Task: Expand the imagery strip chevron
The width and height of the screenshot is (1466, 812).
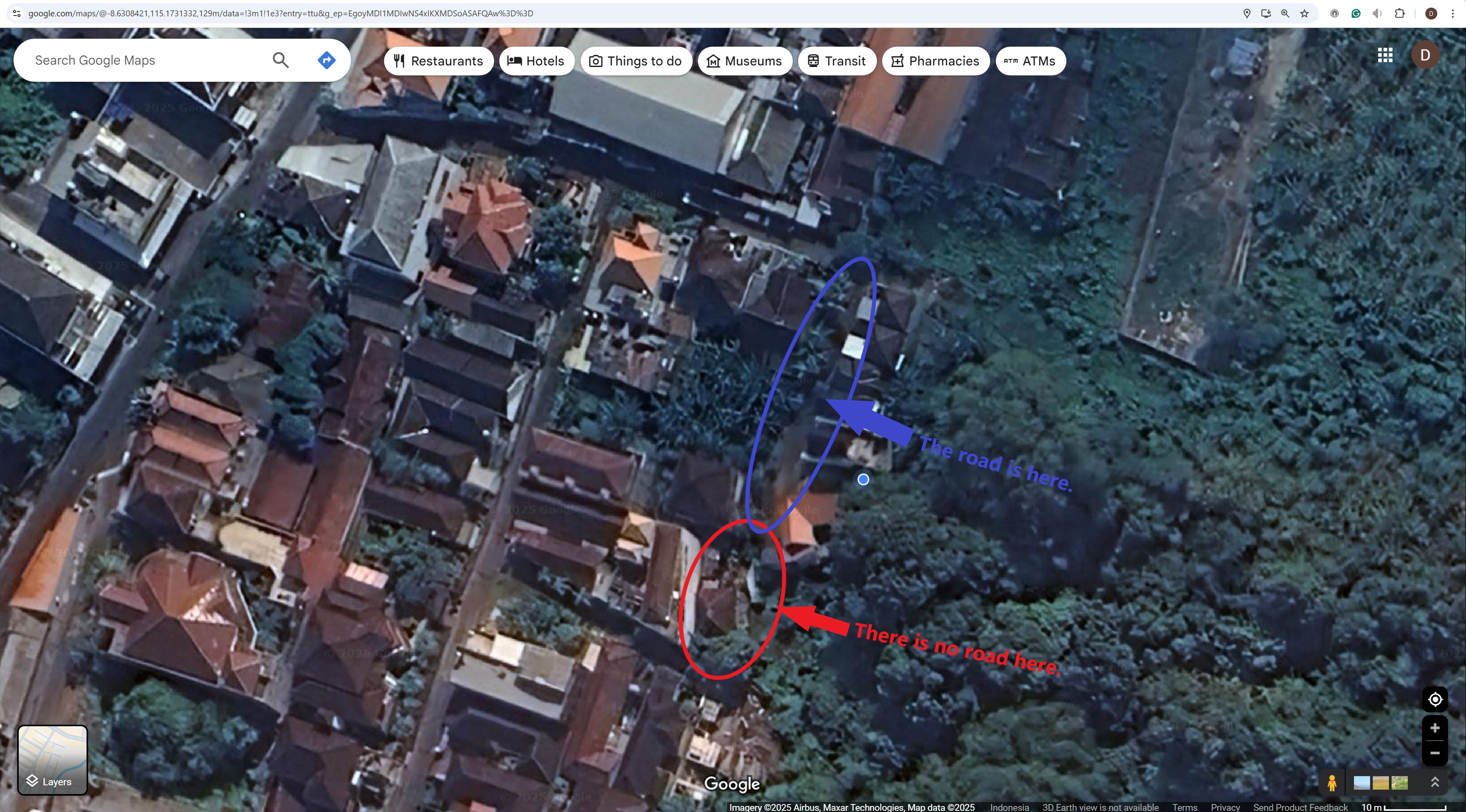Action: pos(1434,782)
